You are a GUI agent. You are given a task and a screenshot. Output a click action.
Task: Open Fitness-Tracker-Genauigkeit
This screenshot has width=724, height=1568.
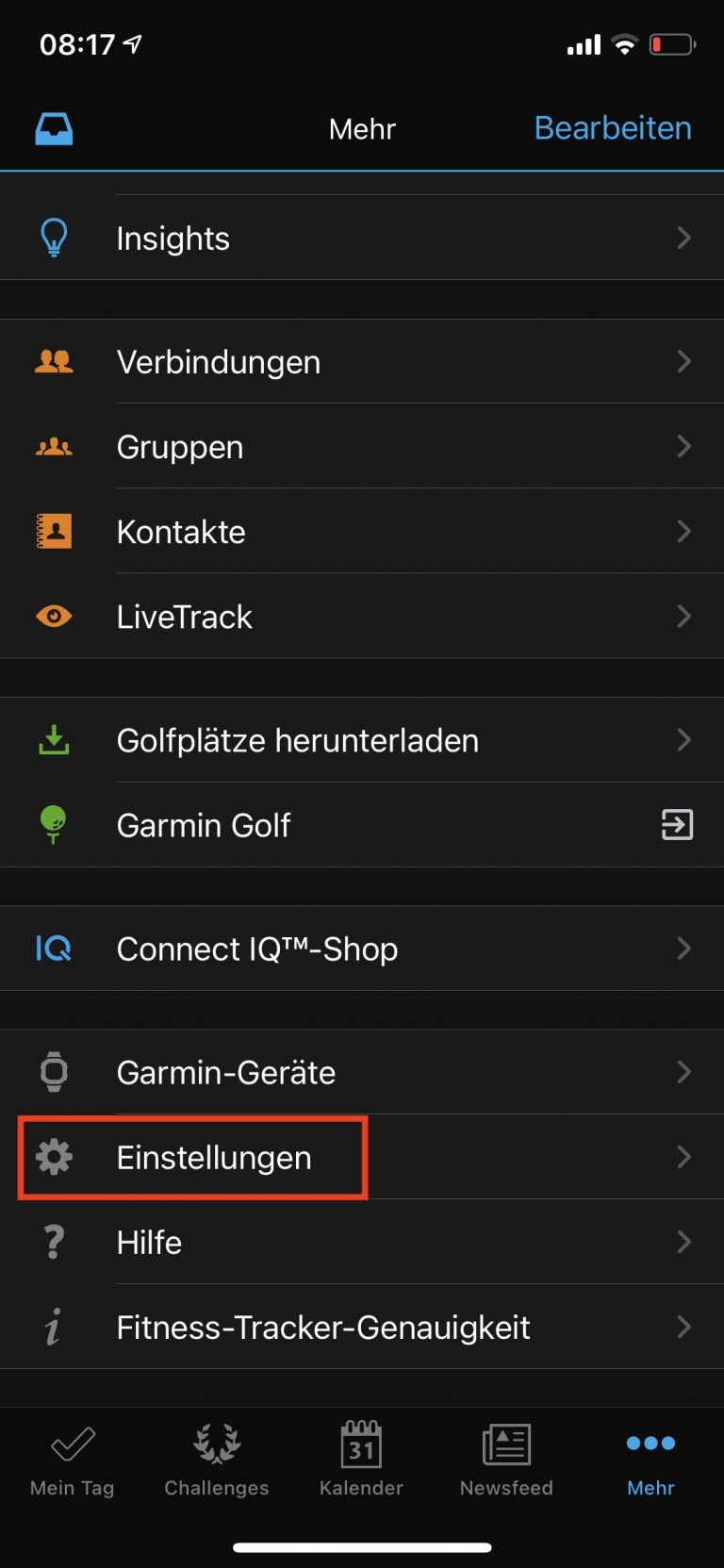tap(362, 1327)
